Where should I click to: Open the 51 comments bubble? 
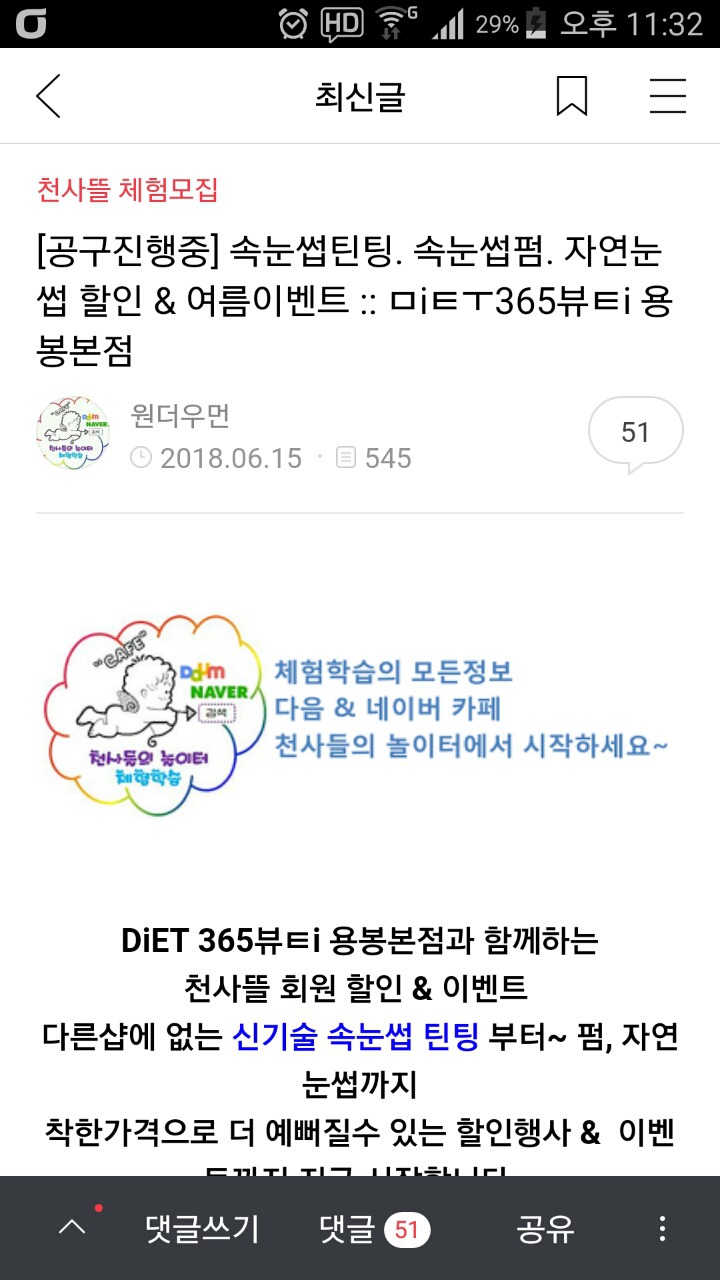635,433
